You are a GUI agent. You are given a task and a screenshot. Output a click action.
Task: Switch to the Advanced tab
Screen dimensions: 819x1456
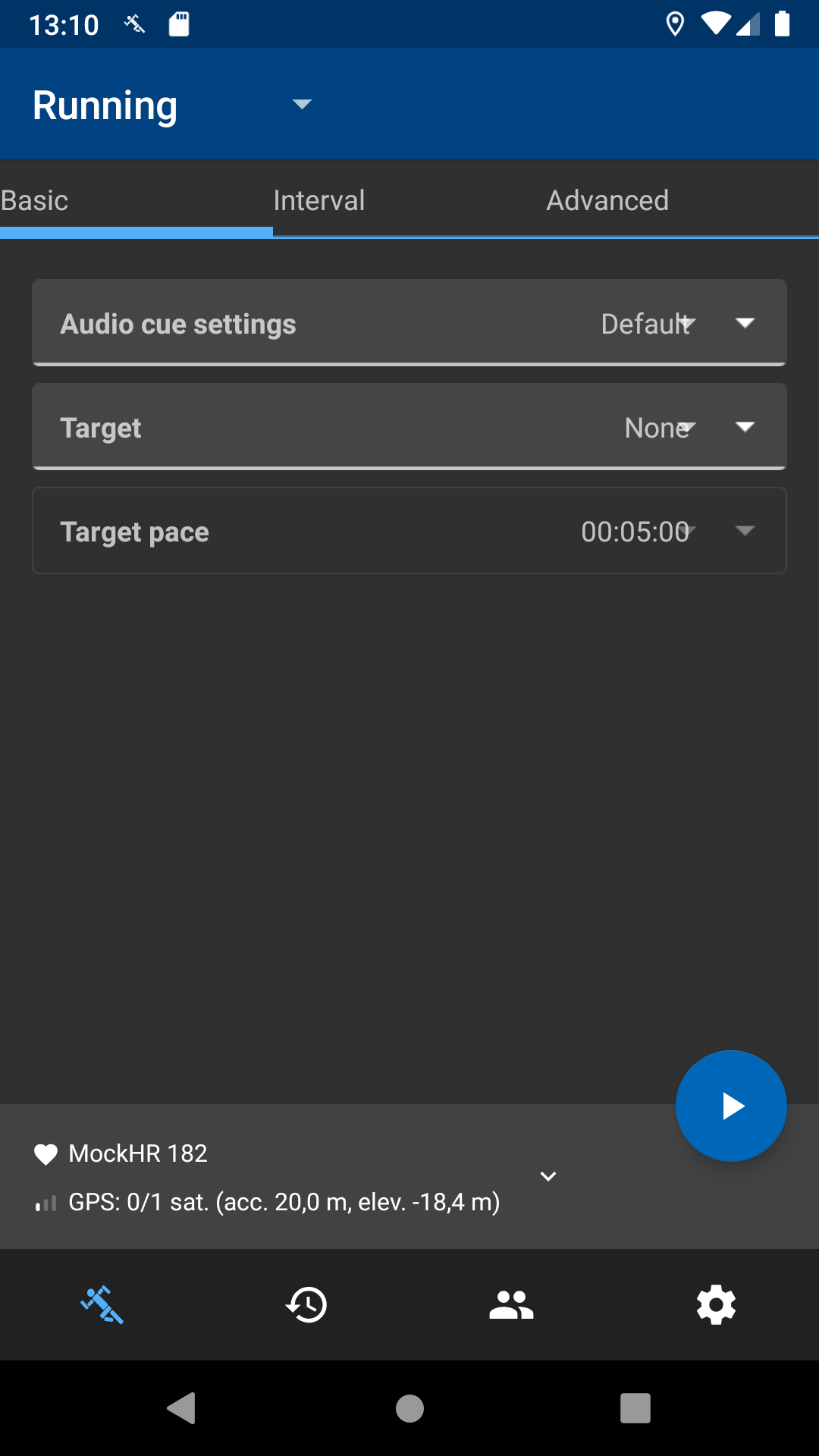coord(607,201)
